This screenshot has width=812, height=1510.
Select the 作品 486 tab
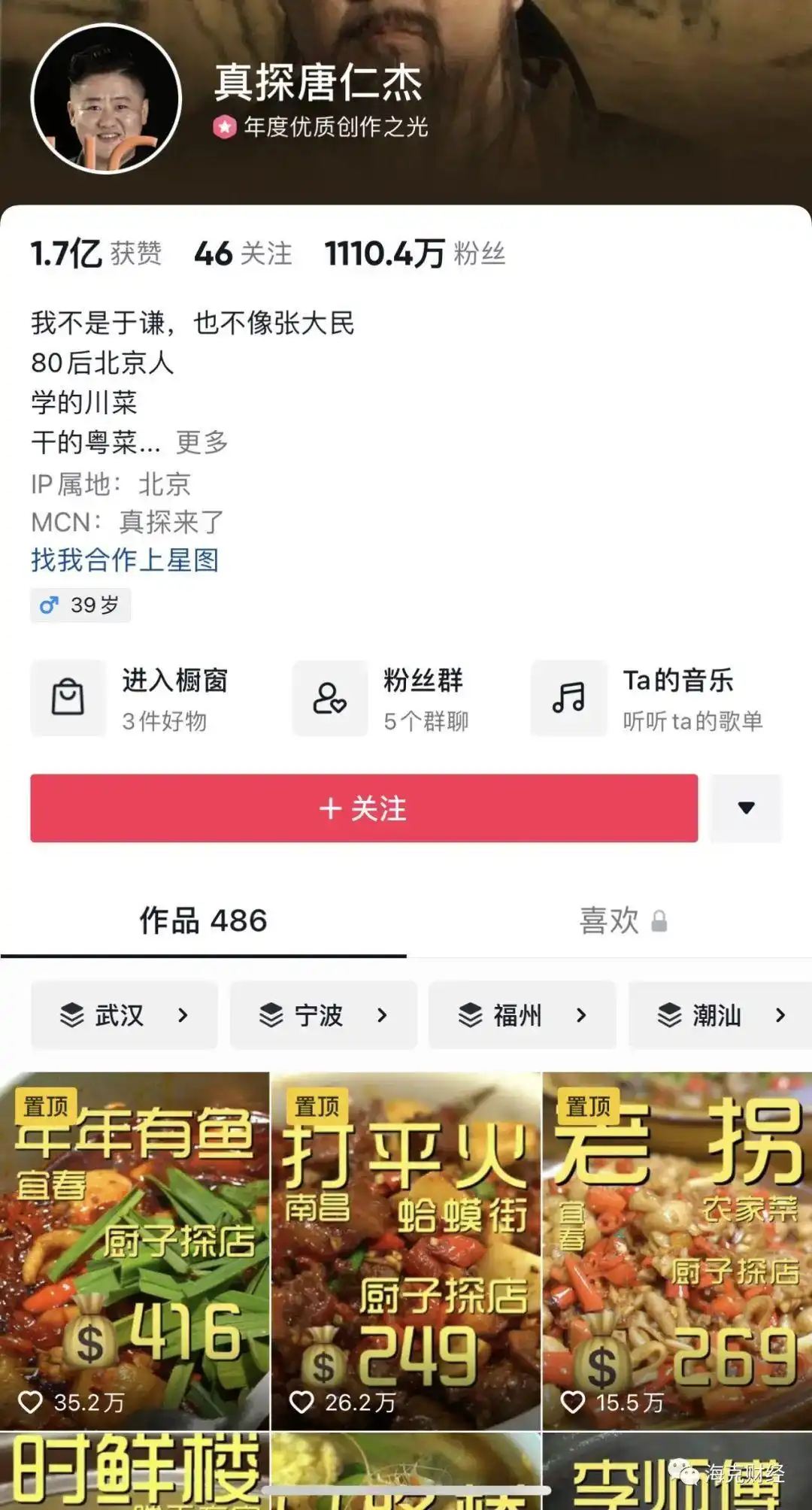[201, 920]
